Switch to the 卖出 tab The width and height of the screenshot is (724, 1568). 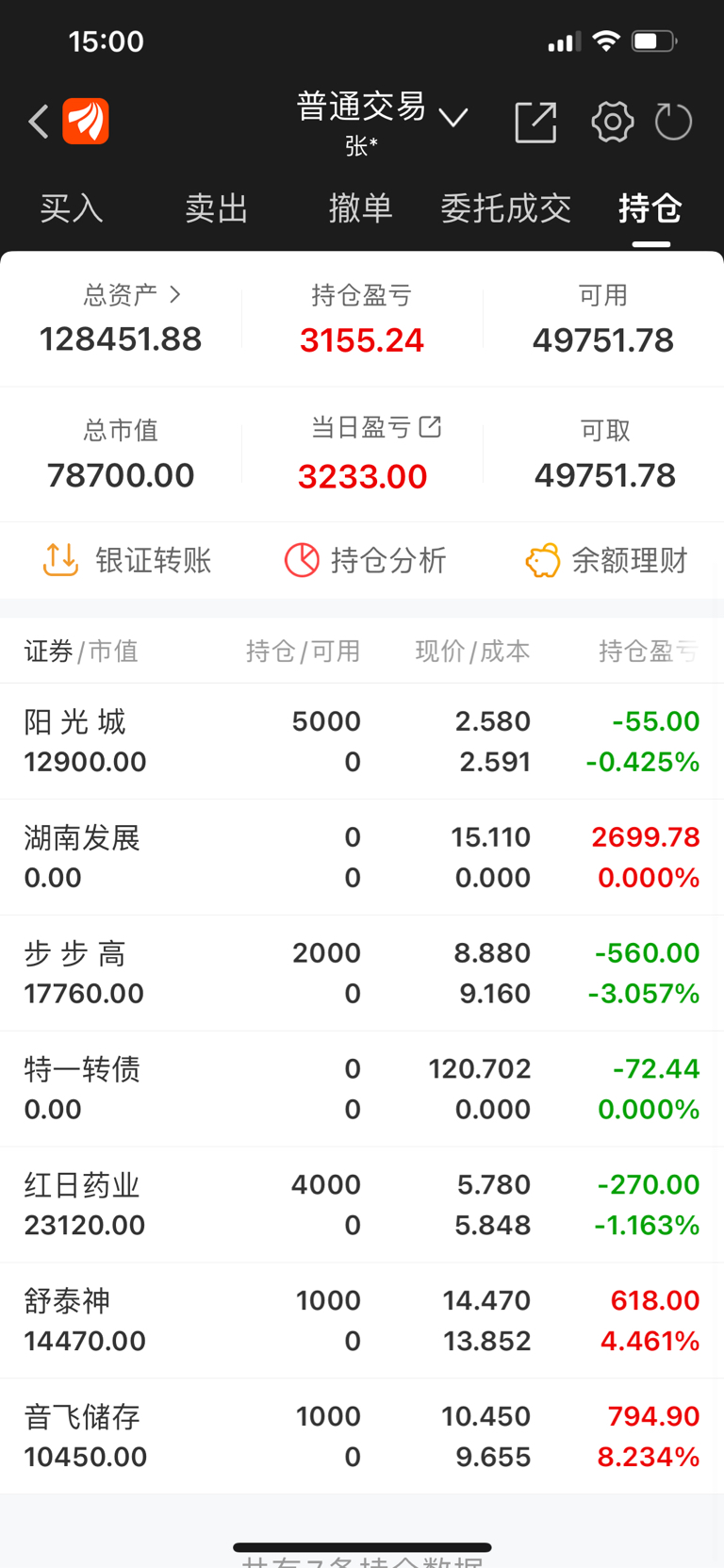coord(216,208)
